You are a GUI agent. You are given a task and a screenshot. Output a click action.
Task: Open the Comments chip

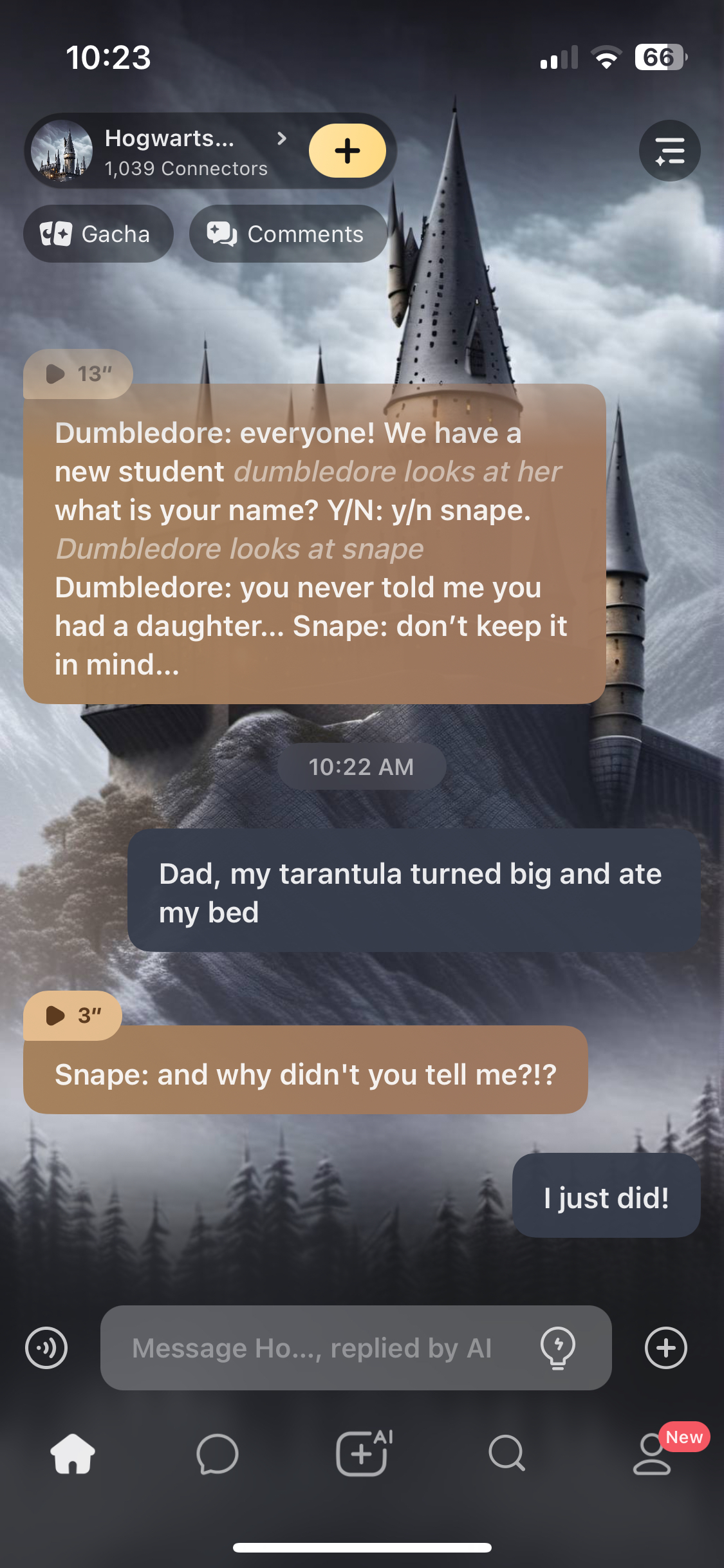[x=288, y=234]
